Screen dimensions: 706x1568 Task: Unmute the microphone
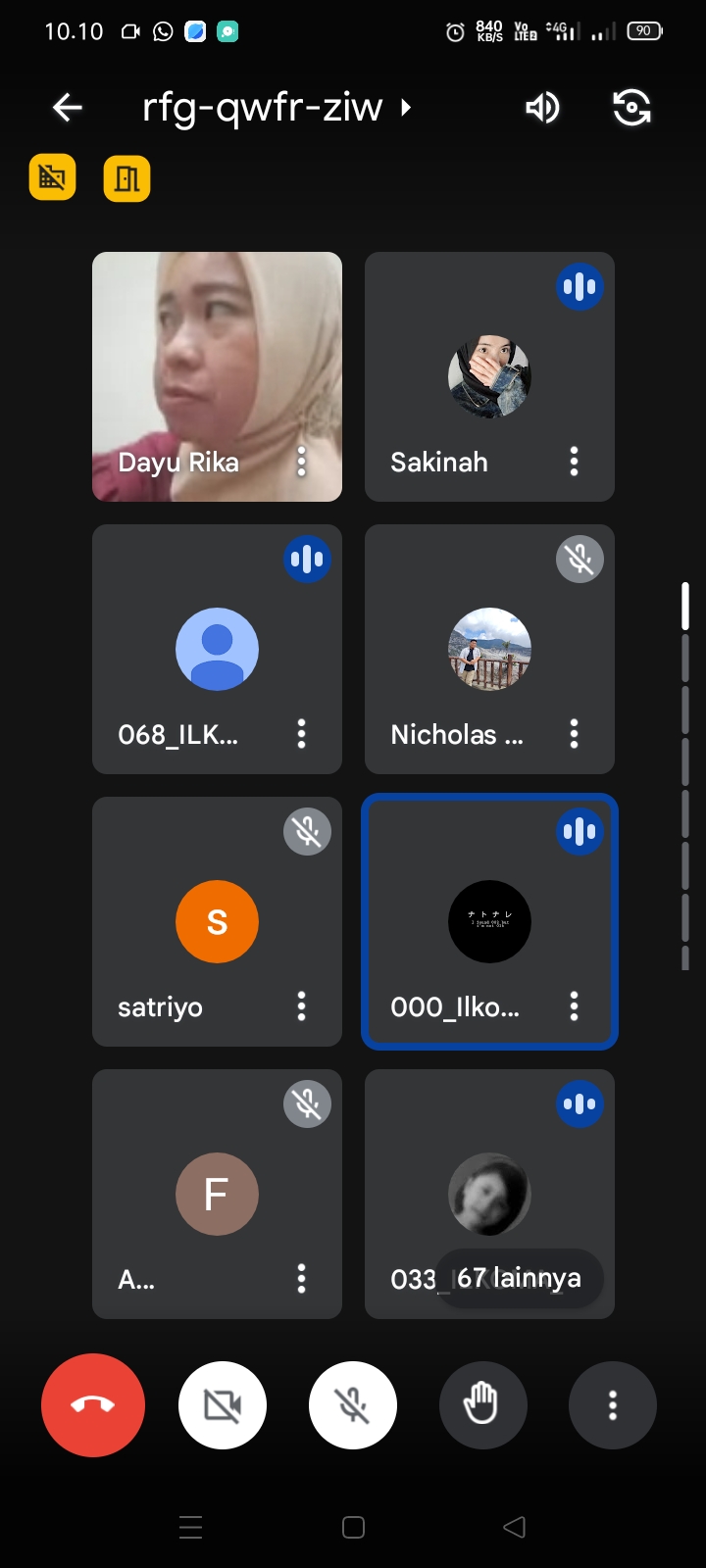click(353, 1405)
